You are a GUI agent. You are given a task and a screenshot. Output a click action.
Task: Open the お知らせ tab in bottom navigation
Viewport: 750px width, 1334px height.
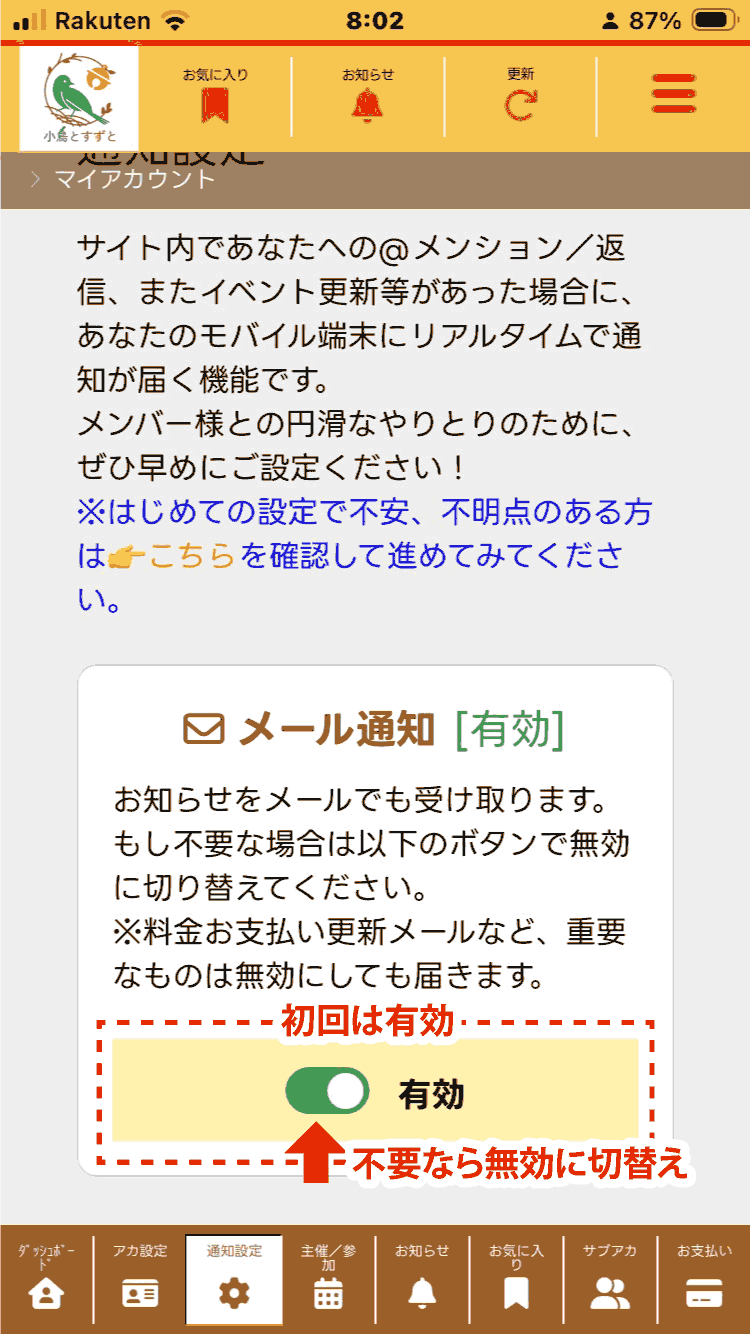coord(422,1280)
